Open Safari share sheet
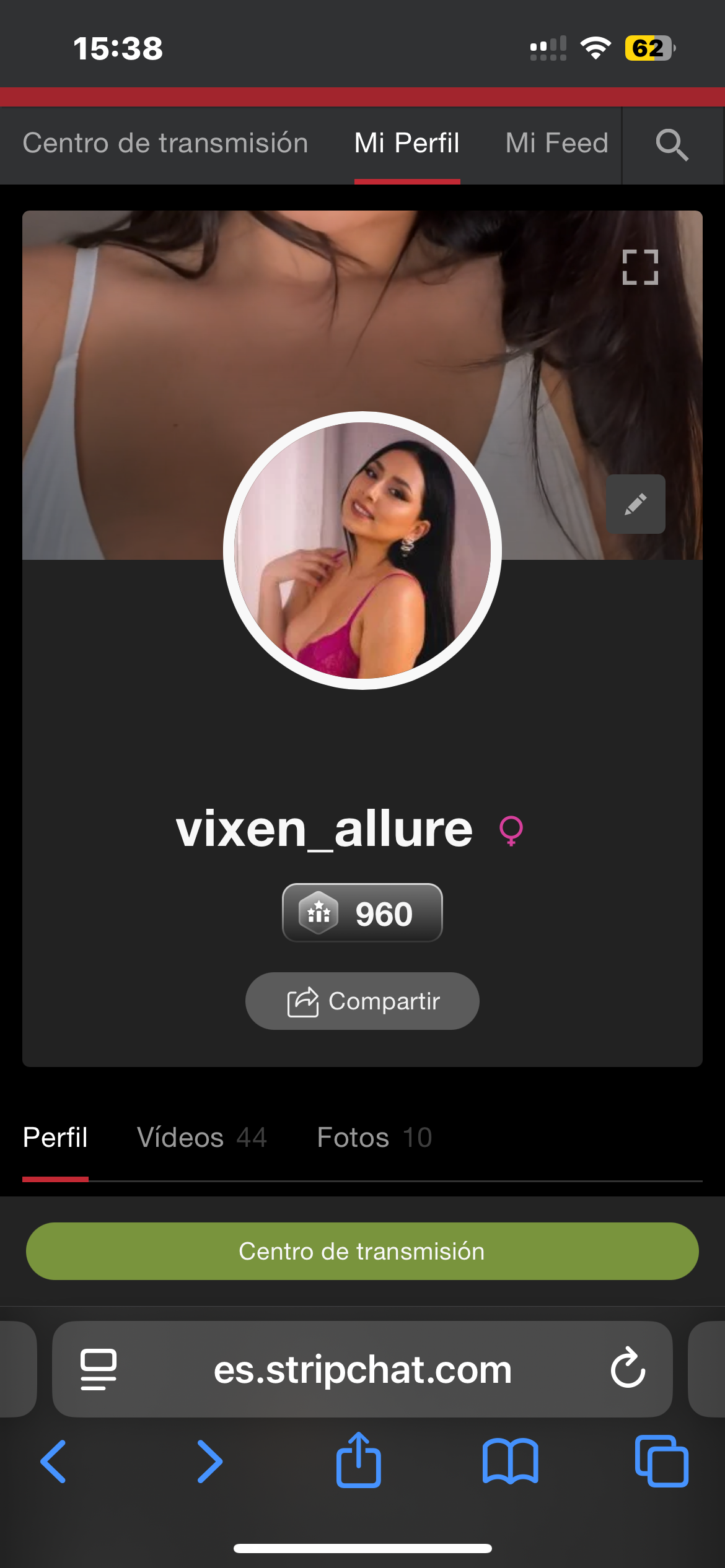Viewport: 725px width, 1568px height. [x=358, y=1460]
